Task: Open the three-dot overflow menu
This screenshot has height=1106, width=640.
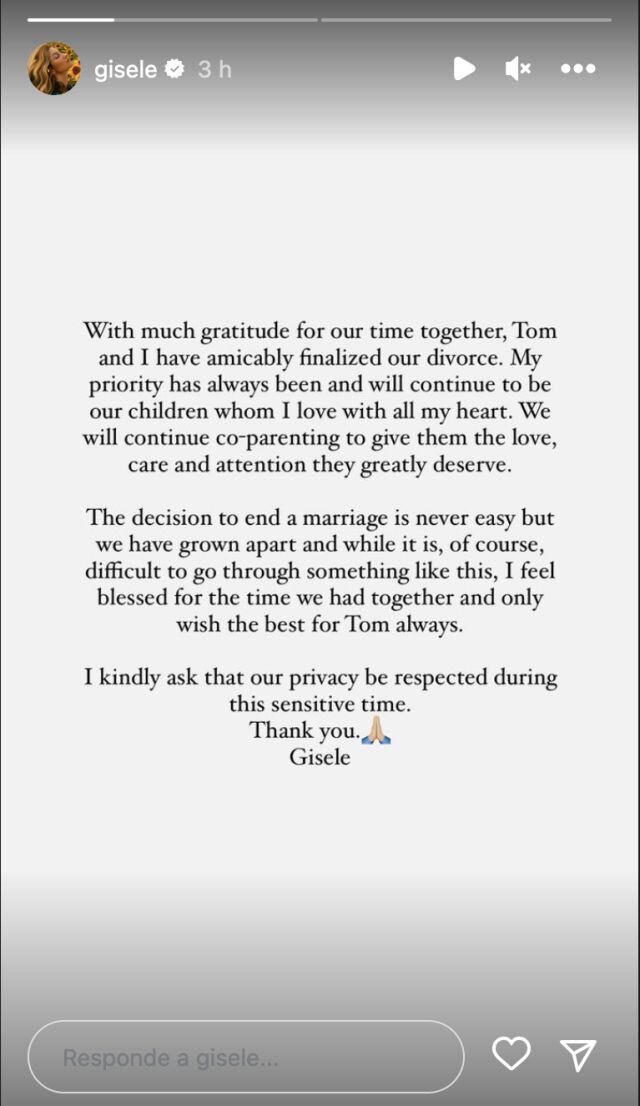Action: coord(578,68)
